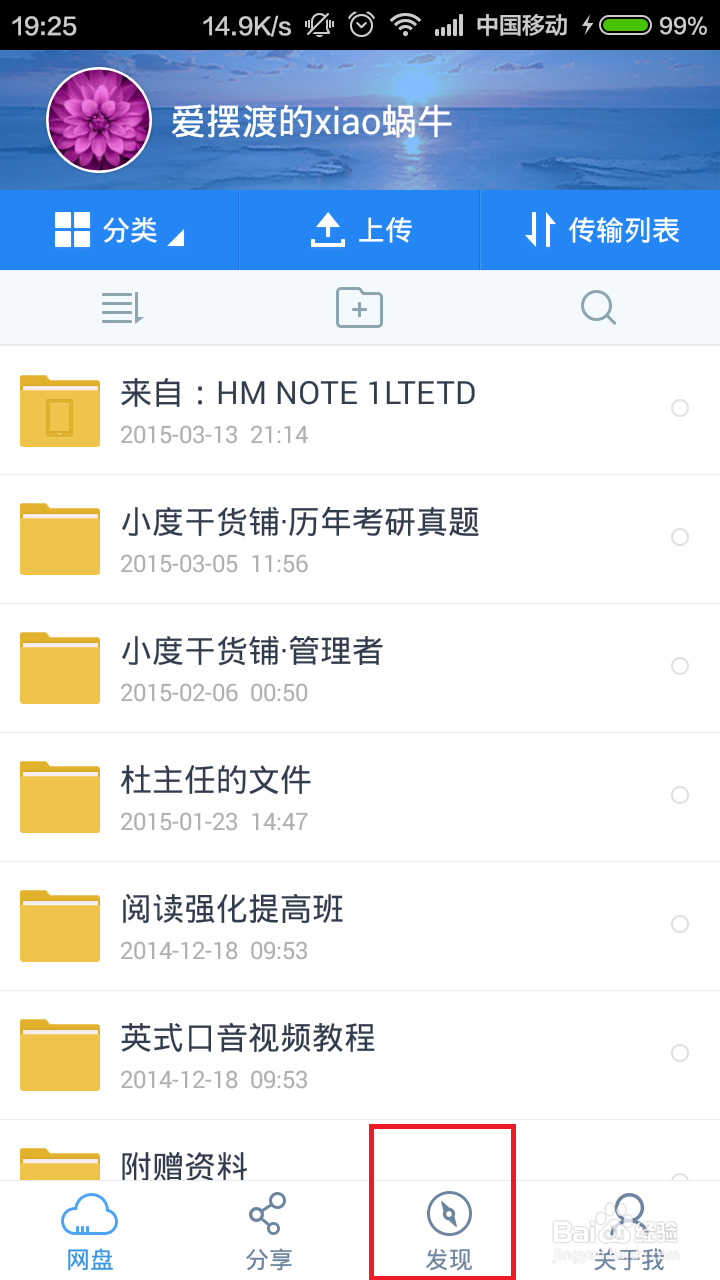Viewport: 720px width, 1280px height.
Task: Tap the 分类 grid icon
Action: click(x=71, y=229)
